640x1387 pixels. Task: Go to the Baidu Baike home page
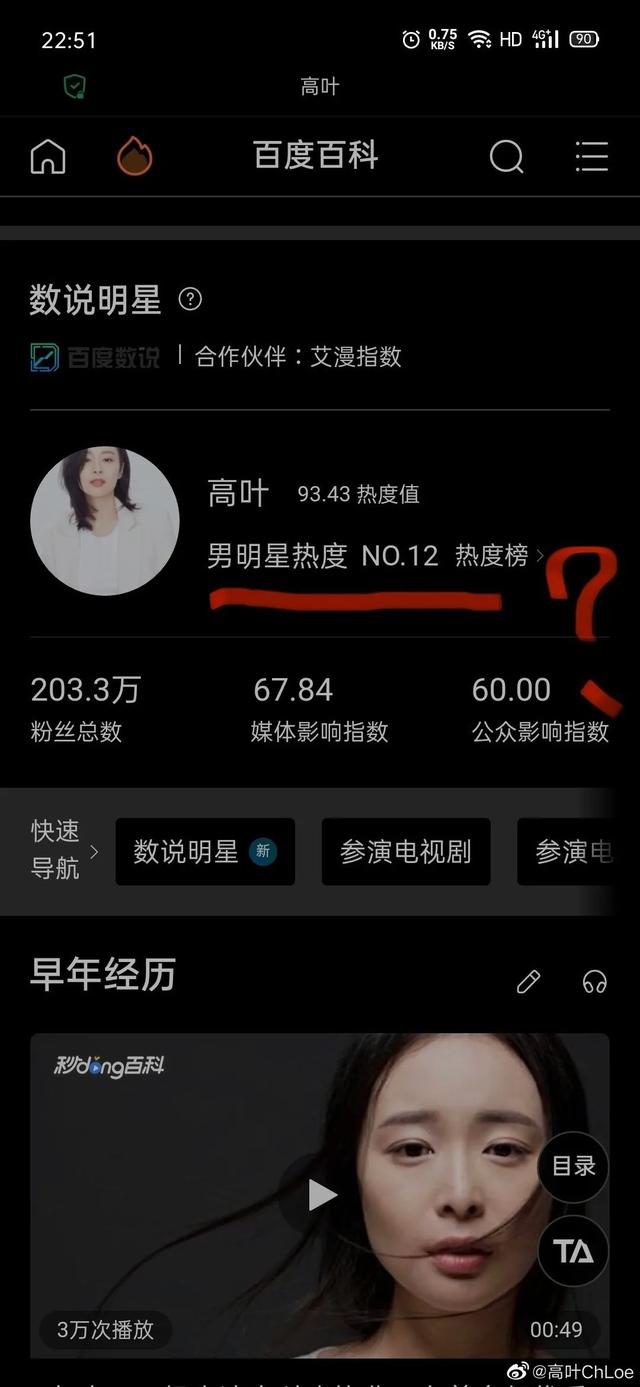click(x=48, y=157)
